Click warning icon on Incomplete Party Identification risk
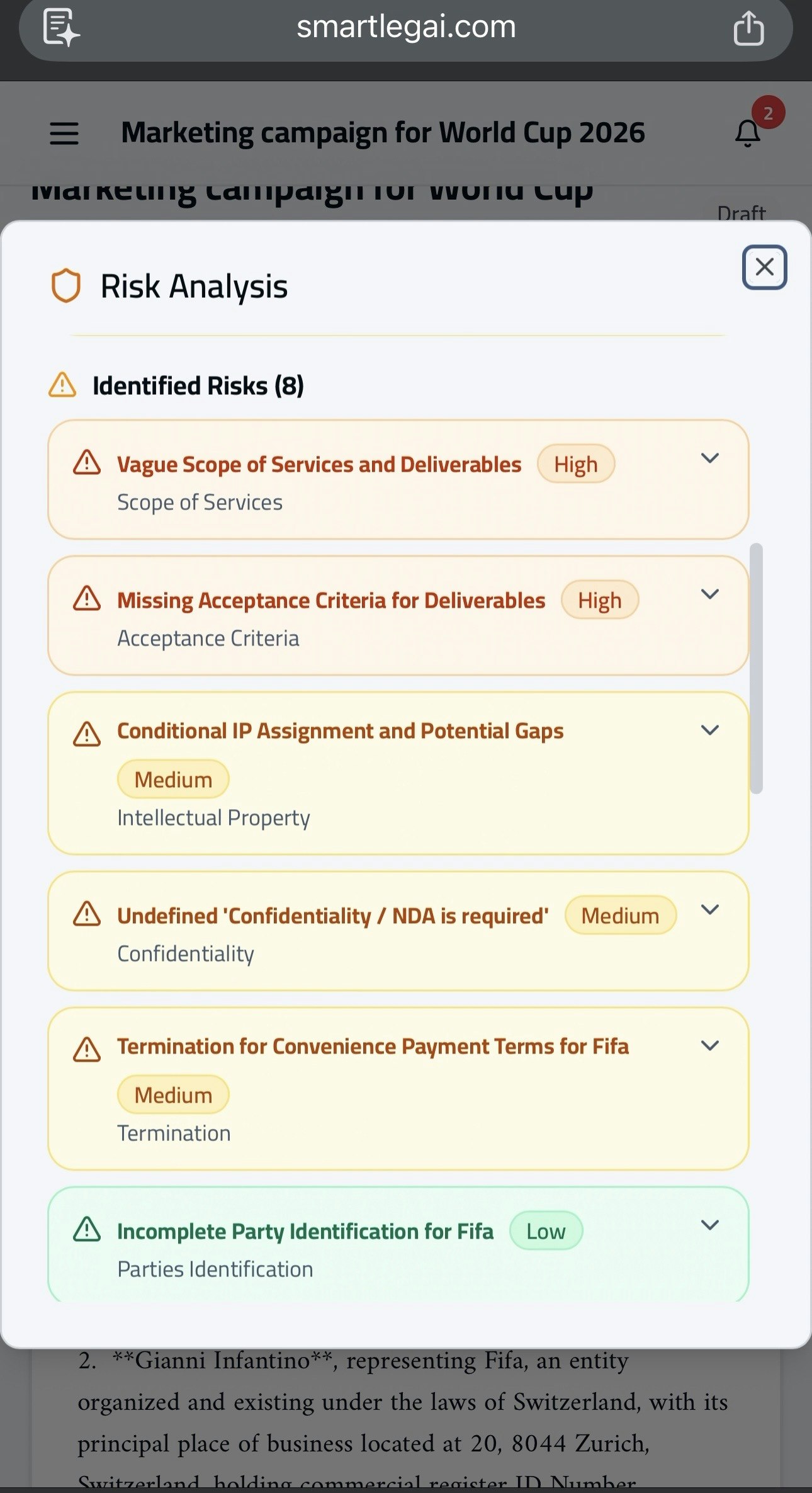The image size is (812, 1493). pyautogui.click(x=87, y=1230)
